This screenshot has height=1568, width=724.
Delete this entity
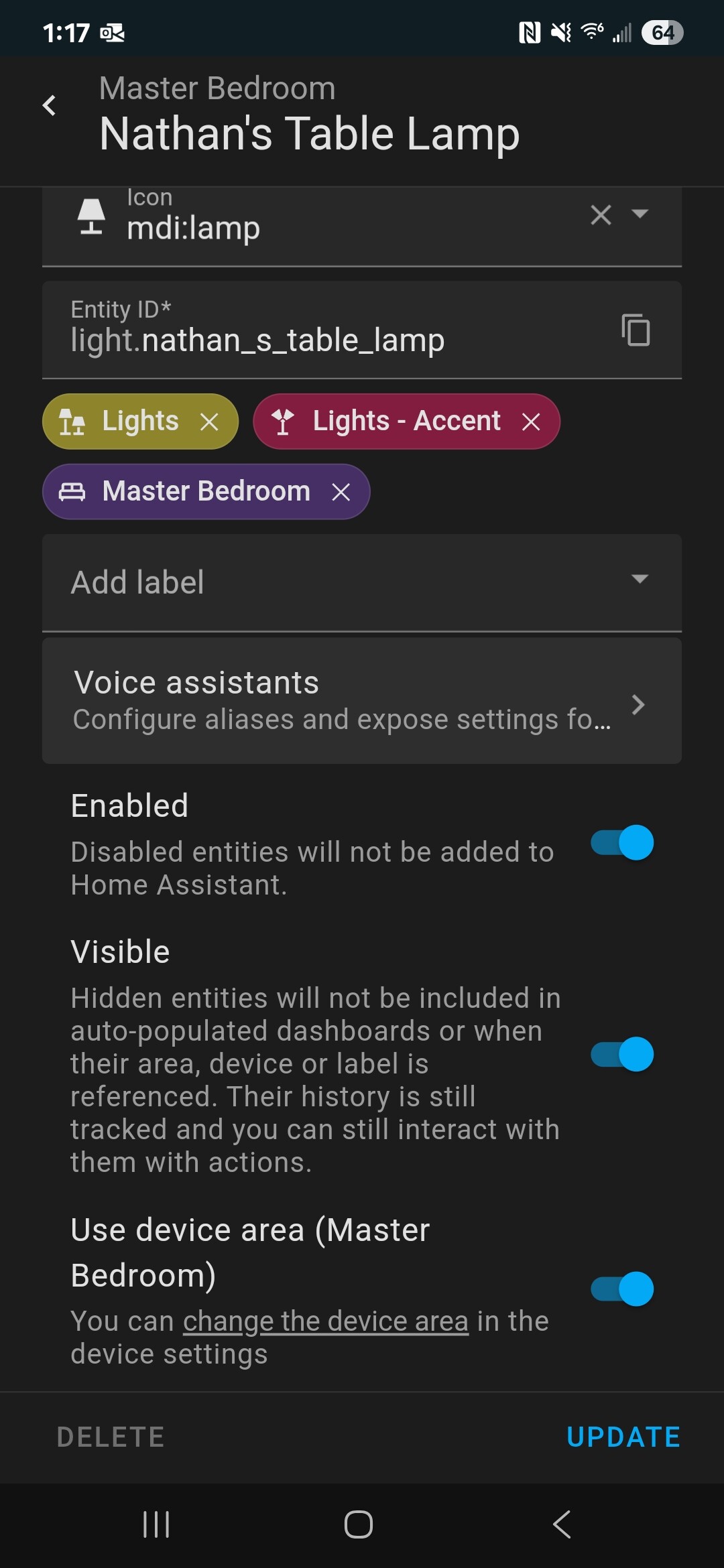(x=111, y=1437)
